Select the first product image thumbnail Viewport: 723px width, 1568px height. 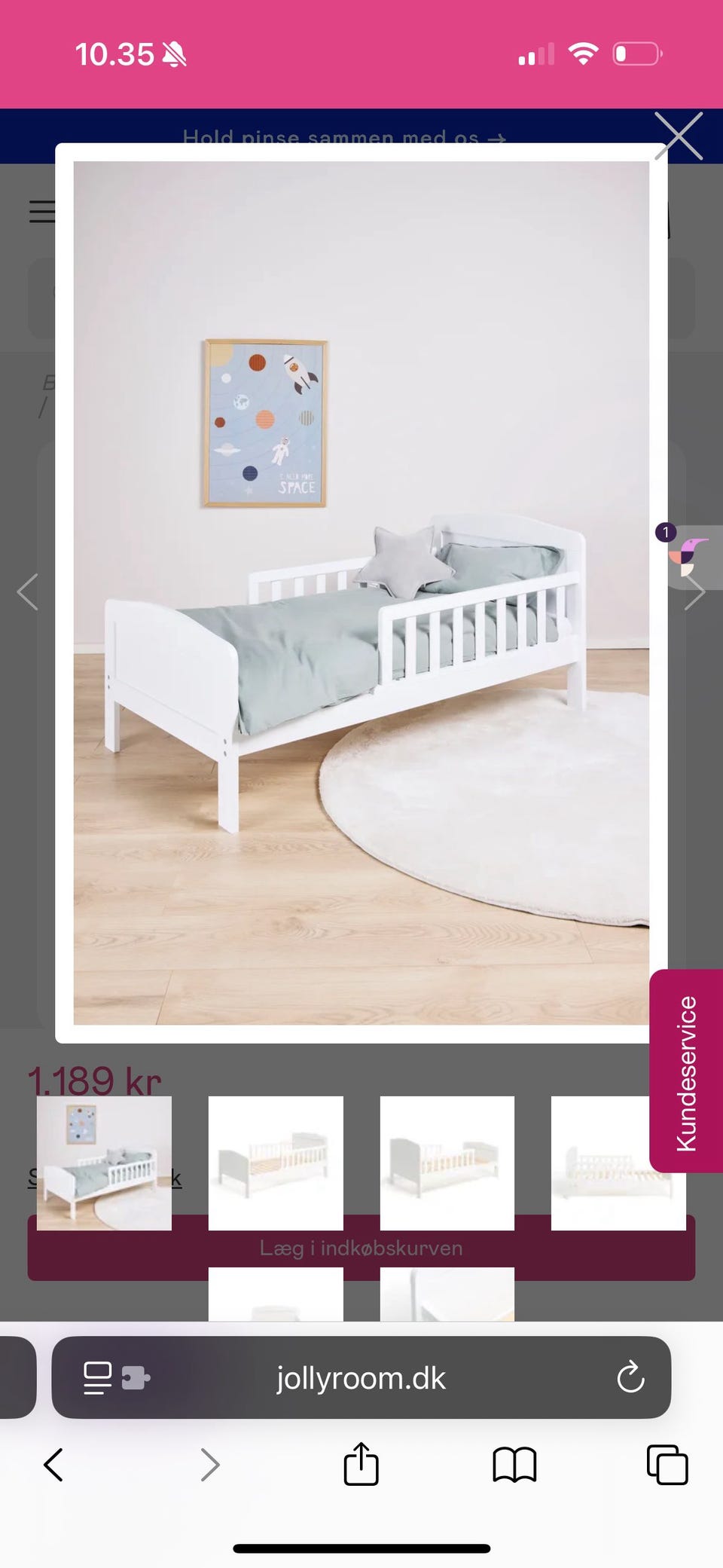pos(104,1160)
